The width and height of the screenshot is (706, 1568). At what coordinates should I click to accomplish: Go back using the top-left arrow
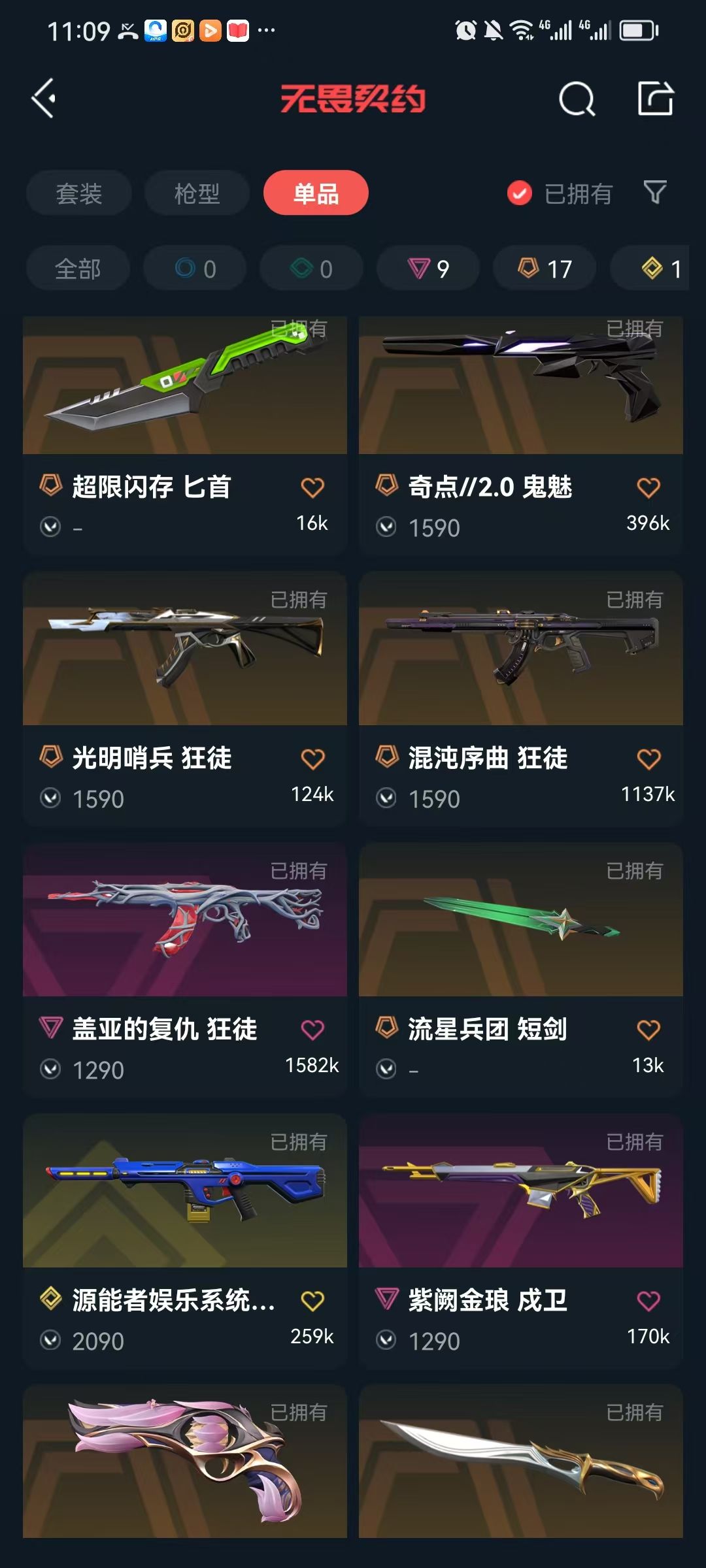click(44, 99)
